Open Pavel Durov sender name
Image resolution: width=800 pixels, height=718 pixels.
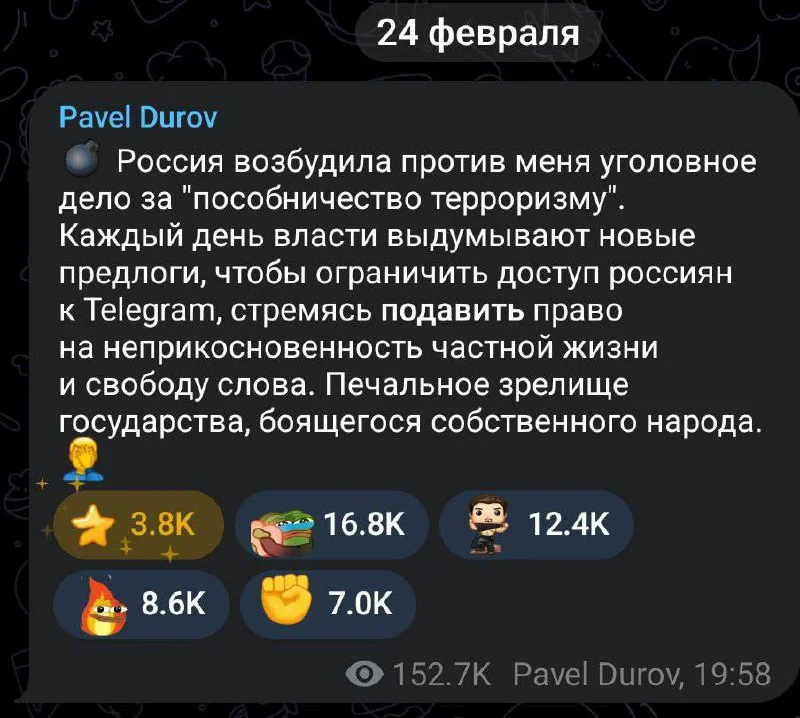tap(138, 118)
